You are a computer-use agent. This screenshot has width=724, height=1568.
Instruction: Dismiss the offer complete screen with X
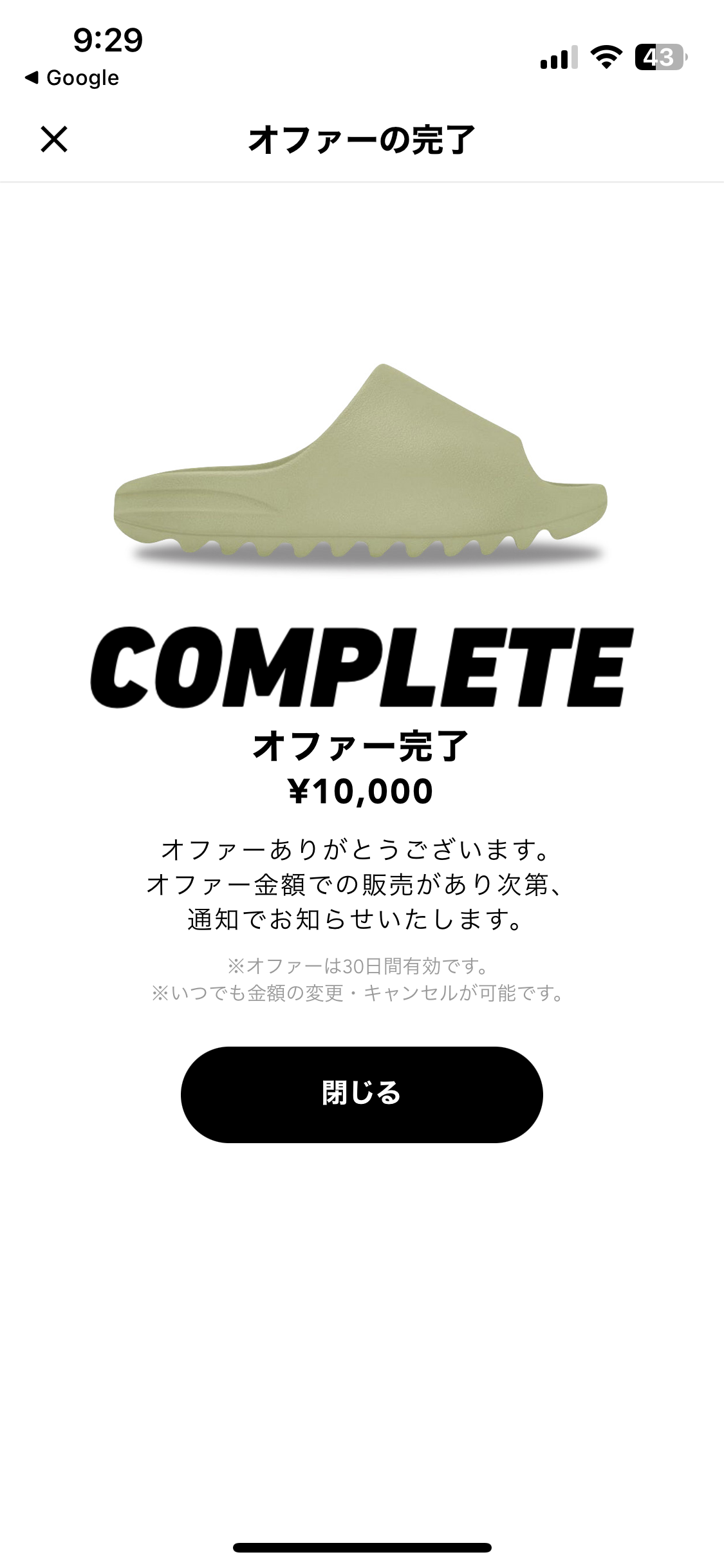tap(54, 139)
